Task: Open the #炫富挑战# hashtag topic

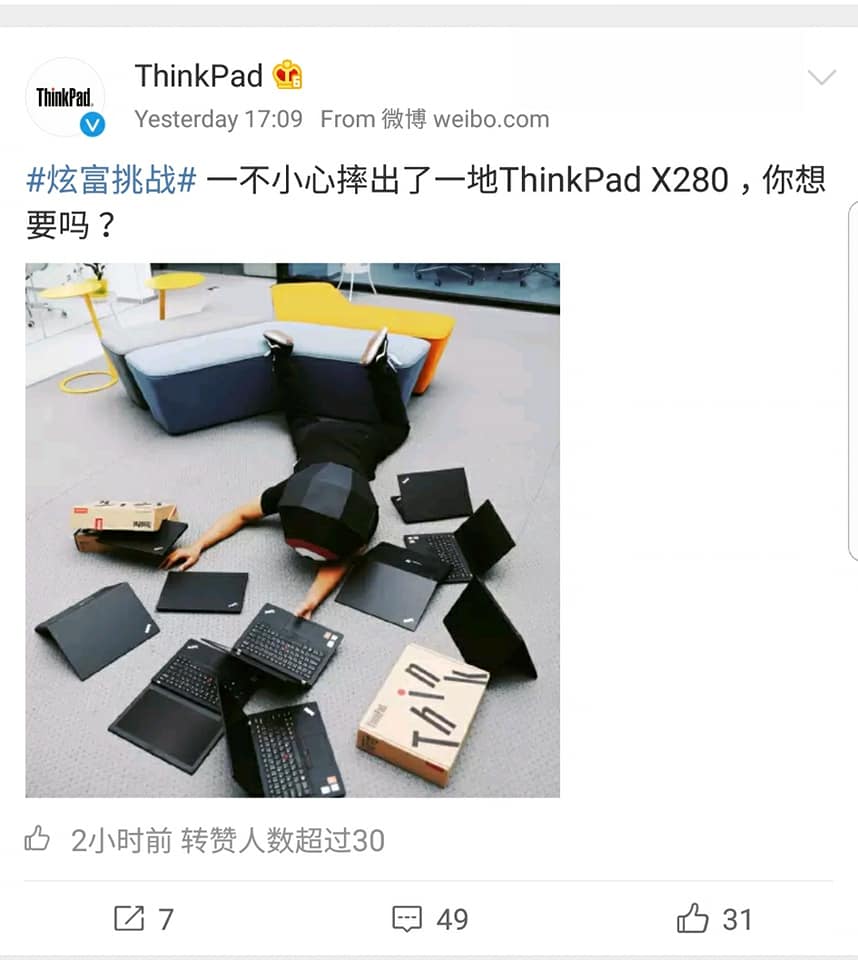Action: [x=110, y=181]
